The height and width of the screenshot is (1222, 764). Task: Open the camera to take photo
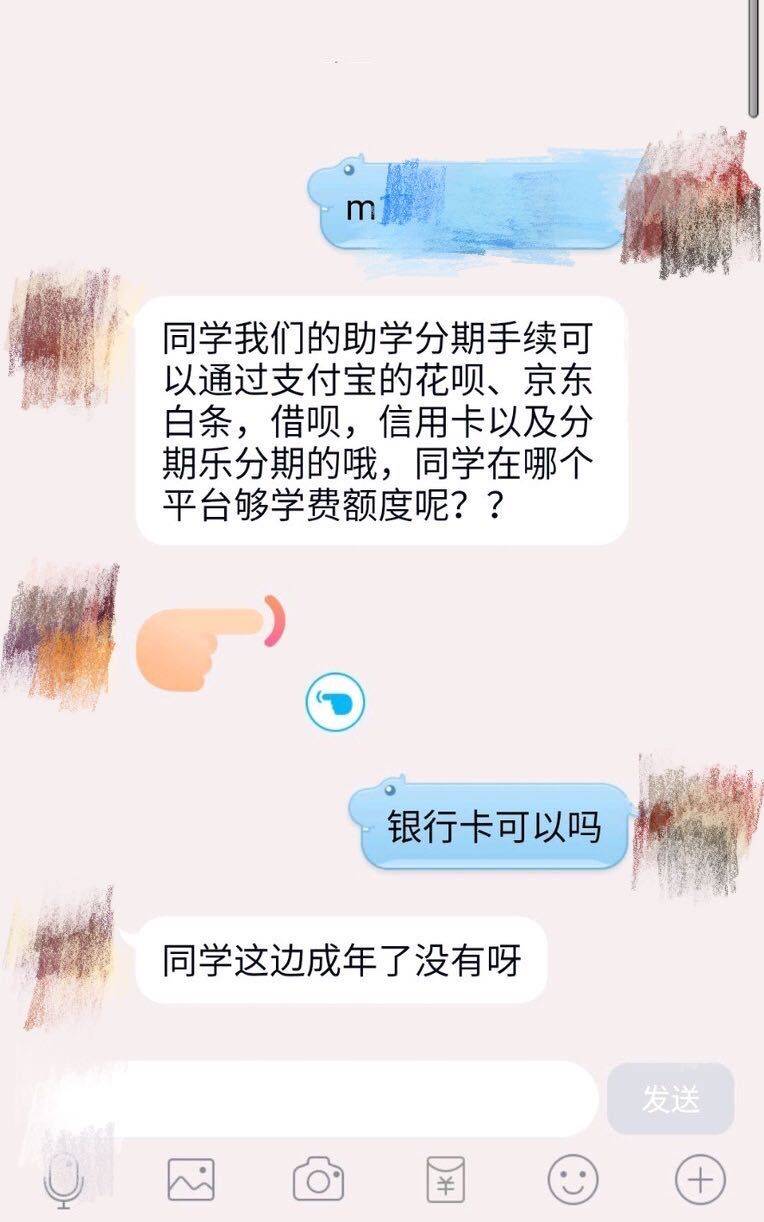pyautogui.click(x=318, y=1179)
